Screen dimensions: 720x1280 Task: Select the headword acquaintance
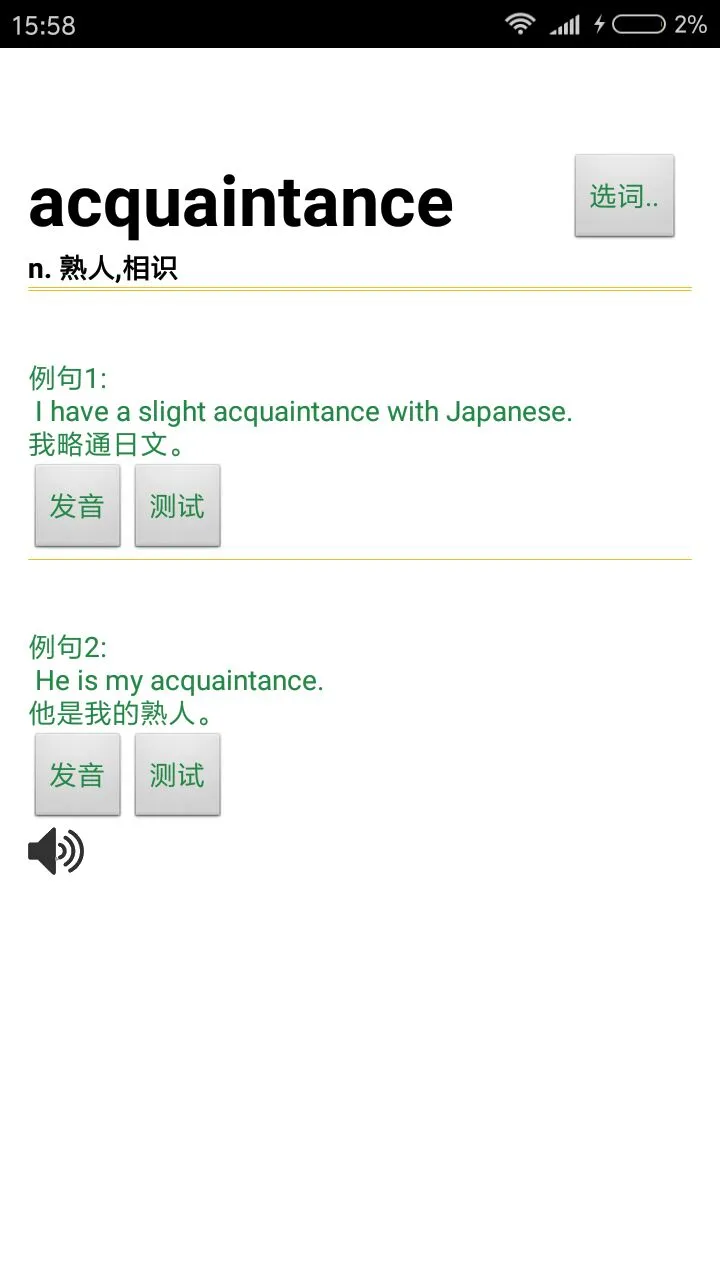(x=240, y=202)
